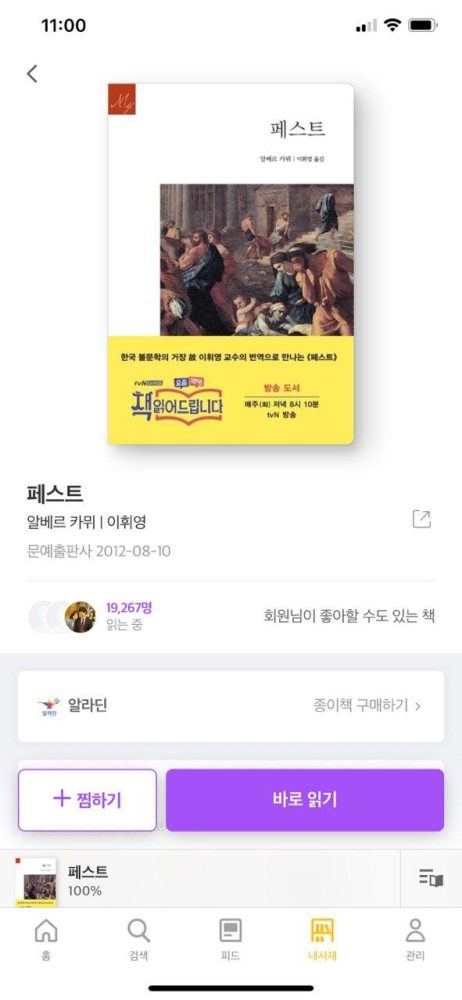Switch to the 홈 tab

[46, 939]
